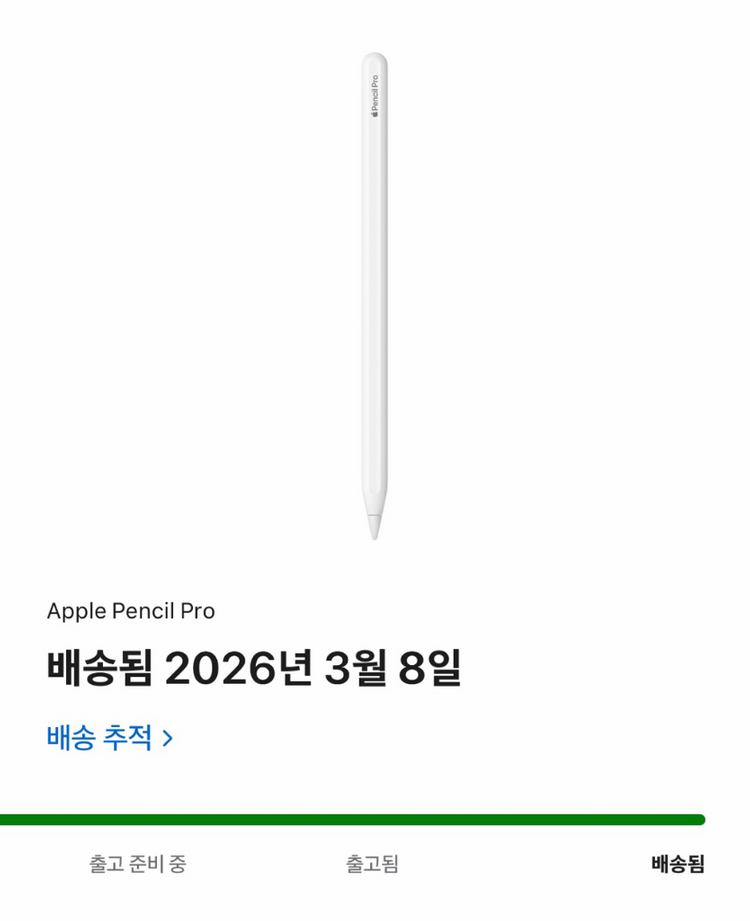
Task: Tap the pencil tip in the product image
Action: 373,520
